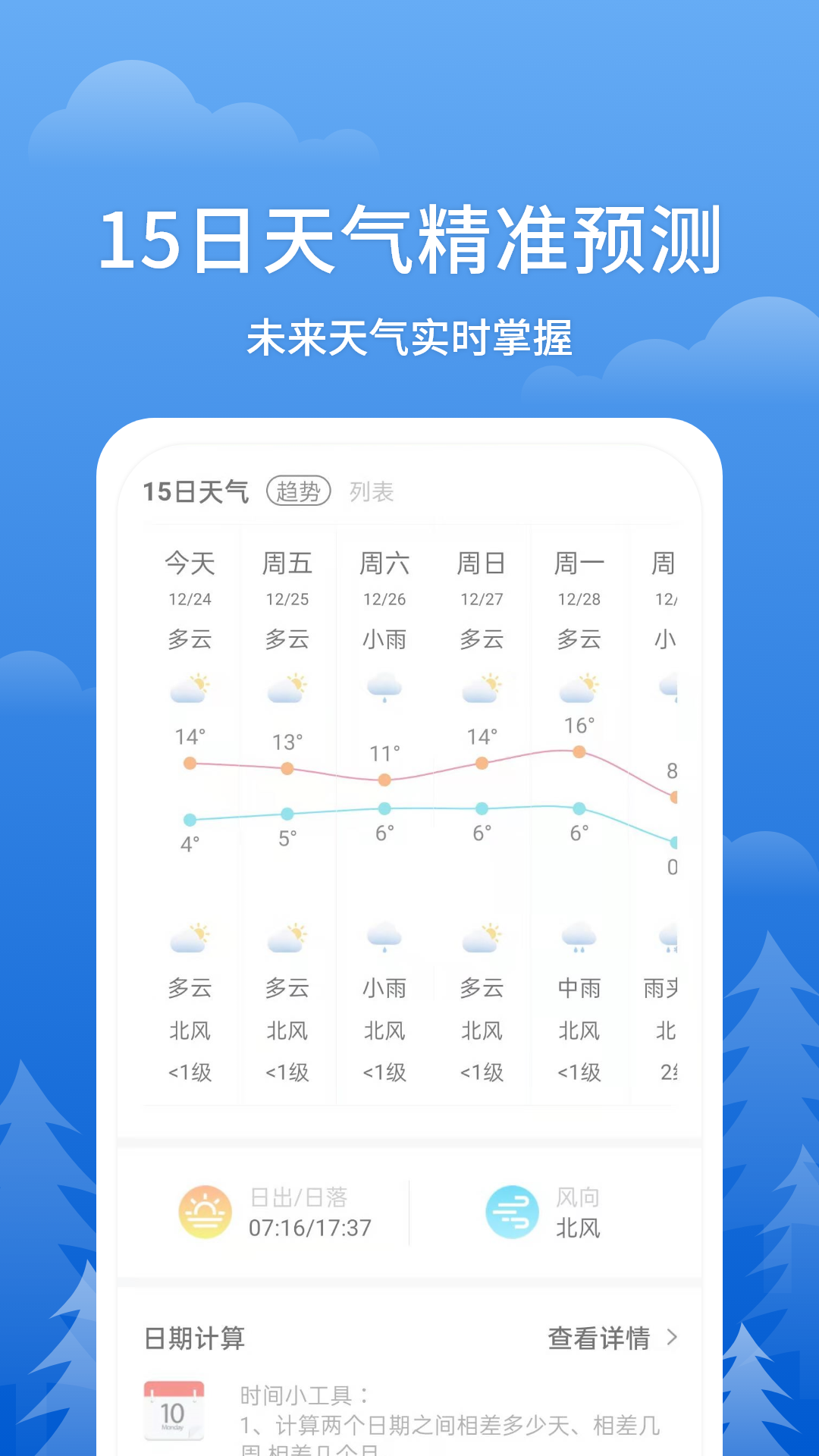Open the 周六 daily detail dropdown
The height and width of the screenshot is (1456, 819).
click(x=385, y=564)
